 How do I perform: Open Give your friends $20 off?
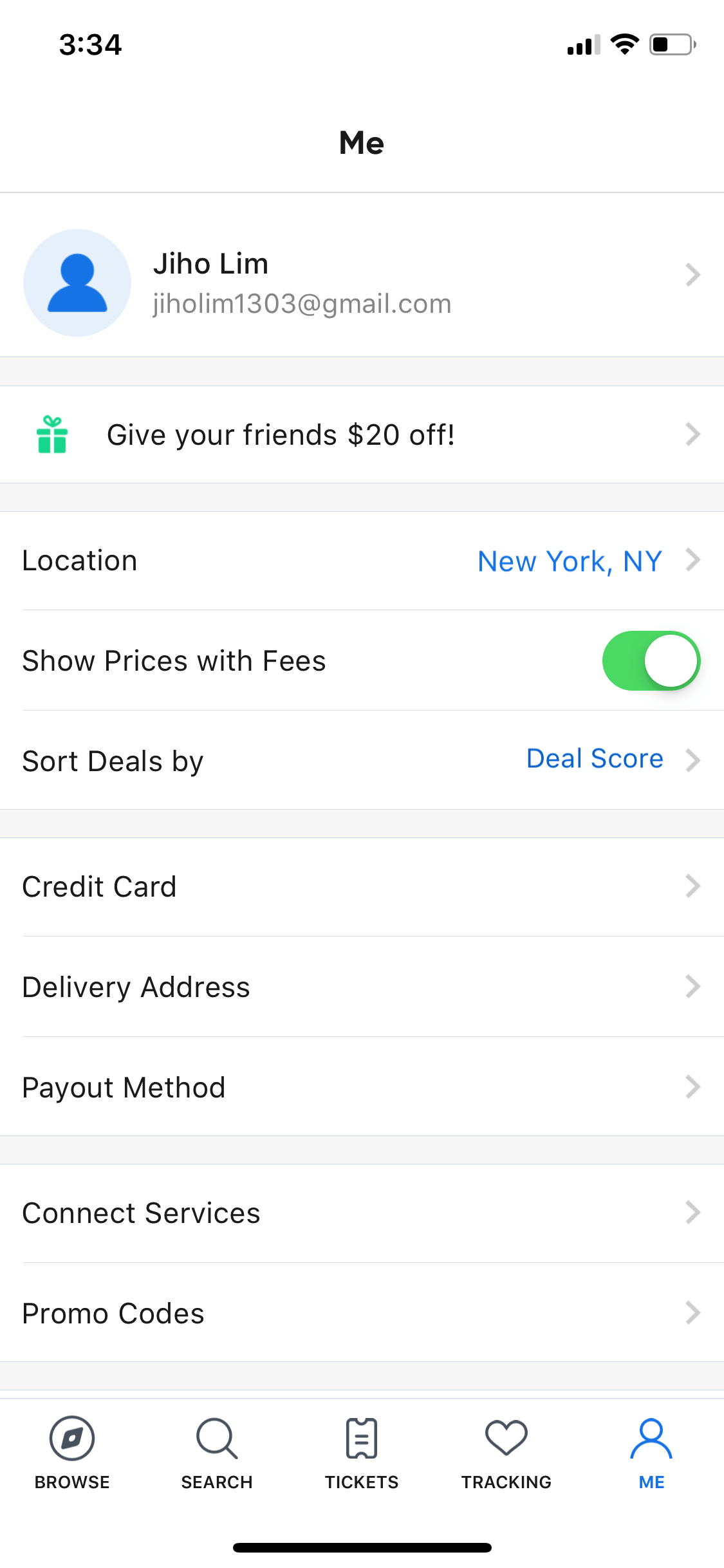click(362, 434)
